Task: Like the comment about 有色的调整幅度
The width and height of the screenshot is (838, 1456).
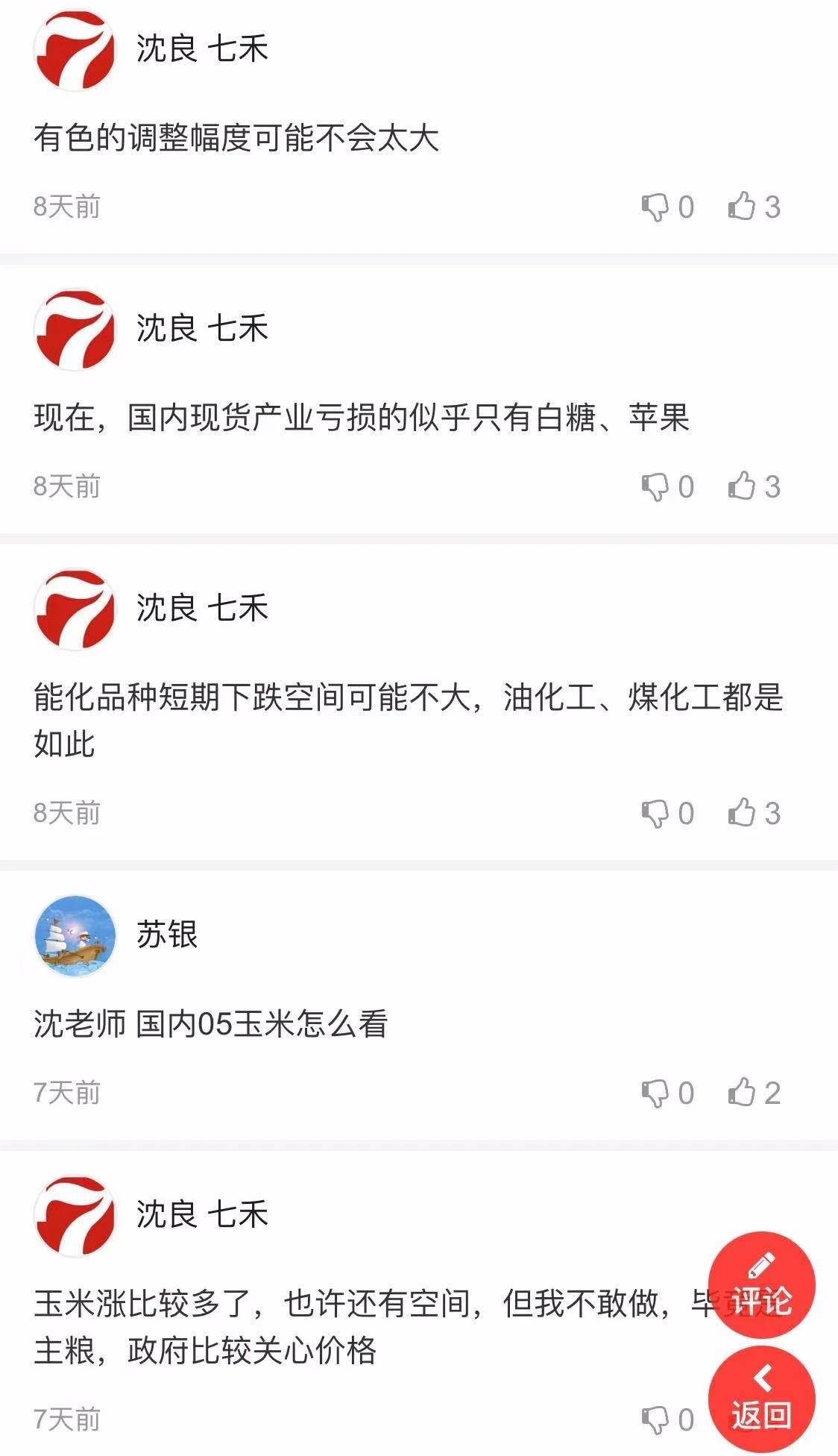Action: point(743,207)
